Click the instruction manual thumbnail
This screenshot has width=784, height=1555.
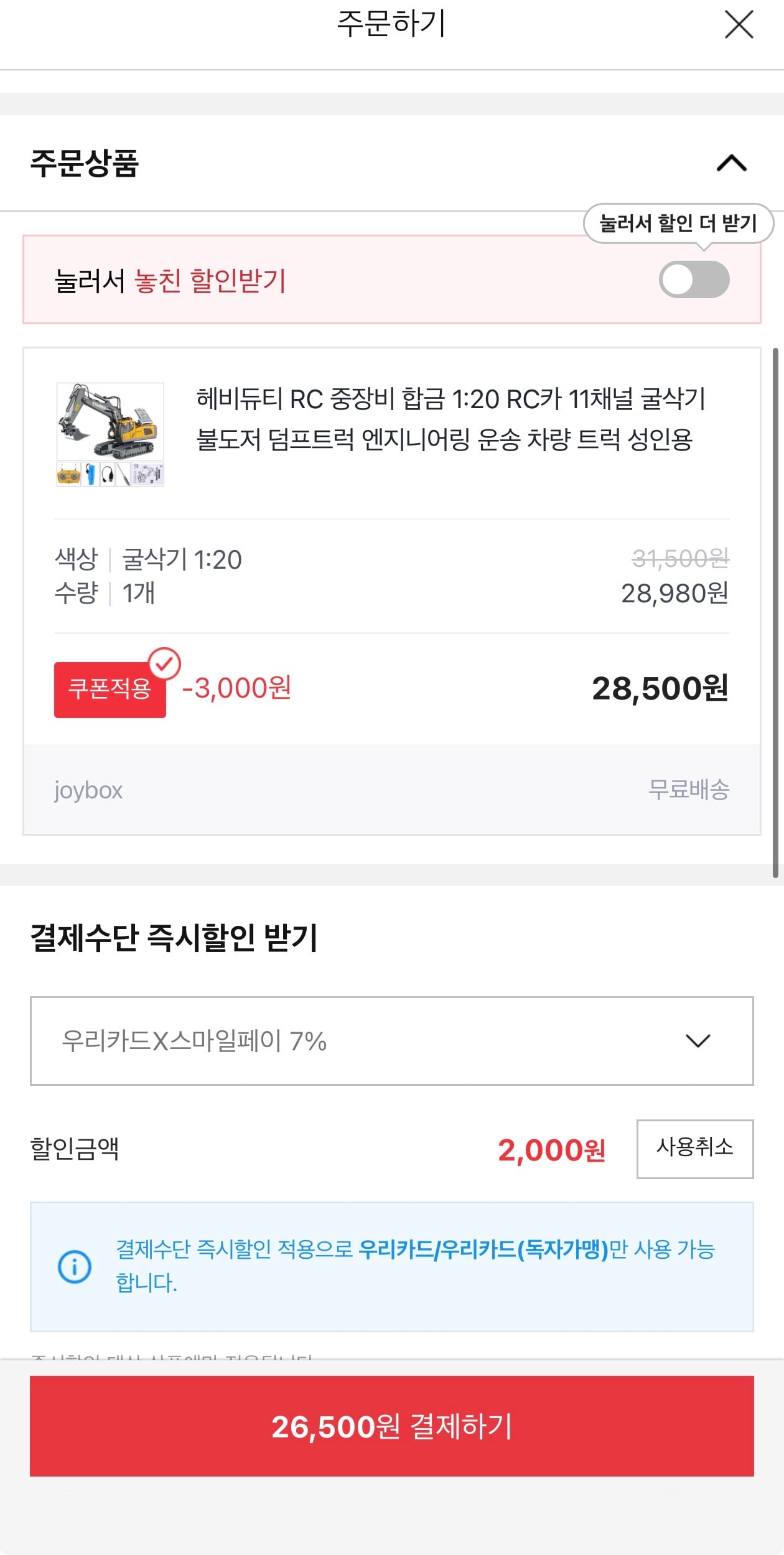click(x=148, y=474)
